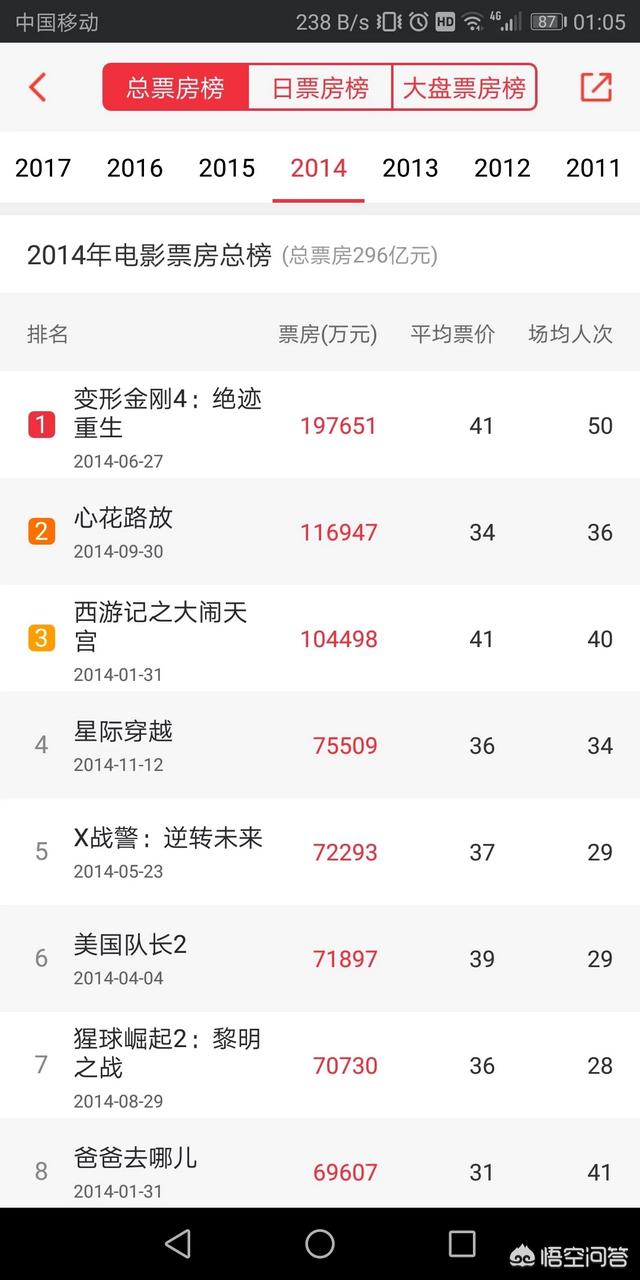Select year 2012
The width and height of the screenshot is (640, 1280).
click(x=502, y=168)
